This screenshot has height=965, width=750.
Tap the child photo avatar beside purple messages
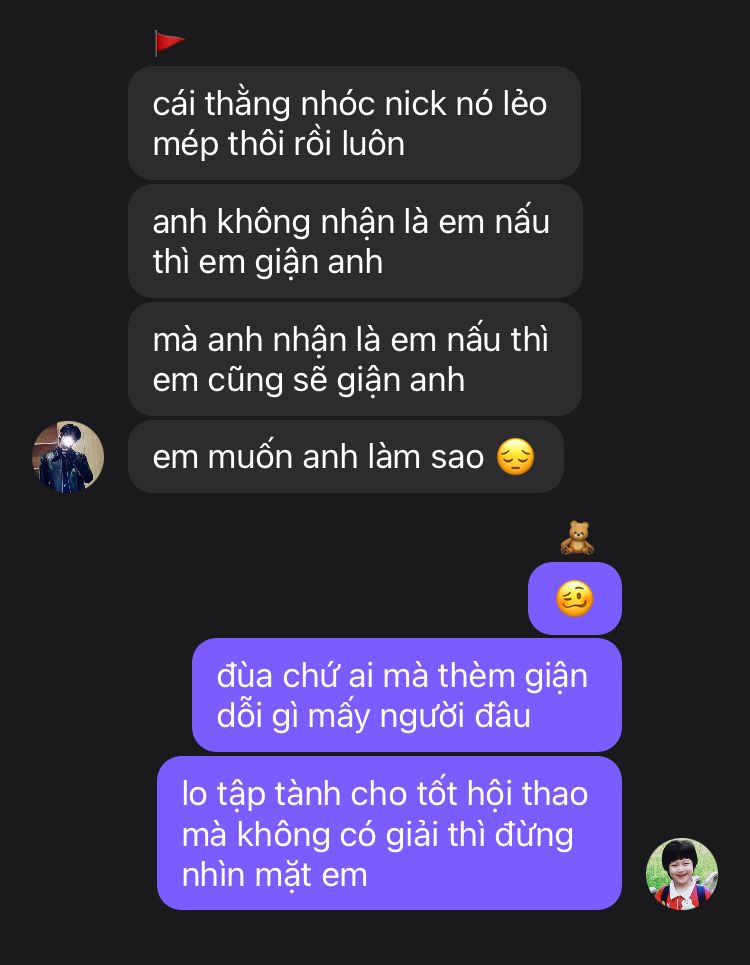click(x=682, y=874)
